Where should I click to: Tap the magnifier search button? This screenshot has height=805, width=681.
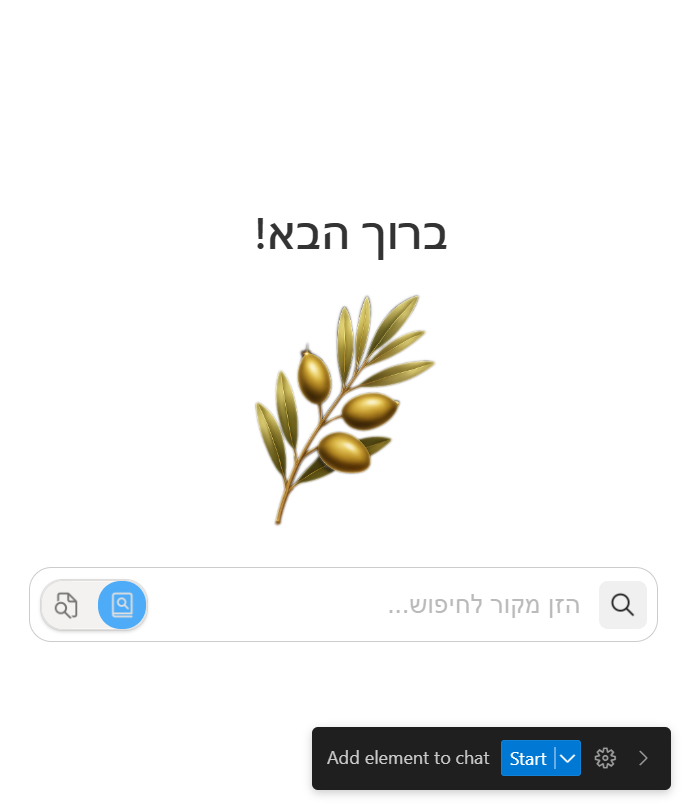(622, 605)
